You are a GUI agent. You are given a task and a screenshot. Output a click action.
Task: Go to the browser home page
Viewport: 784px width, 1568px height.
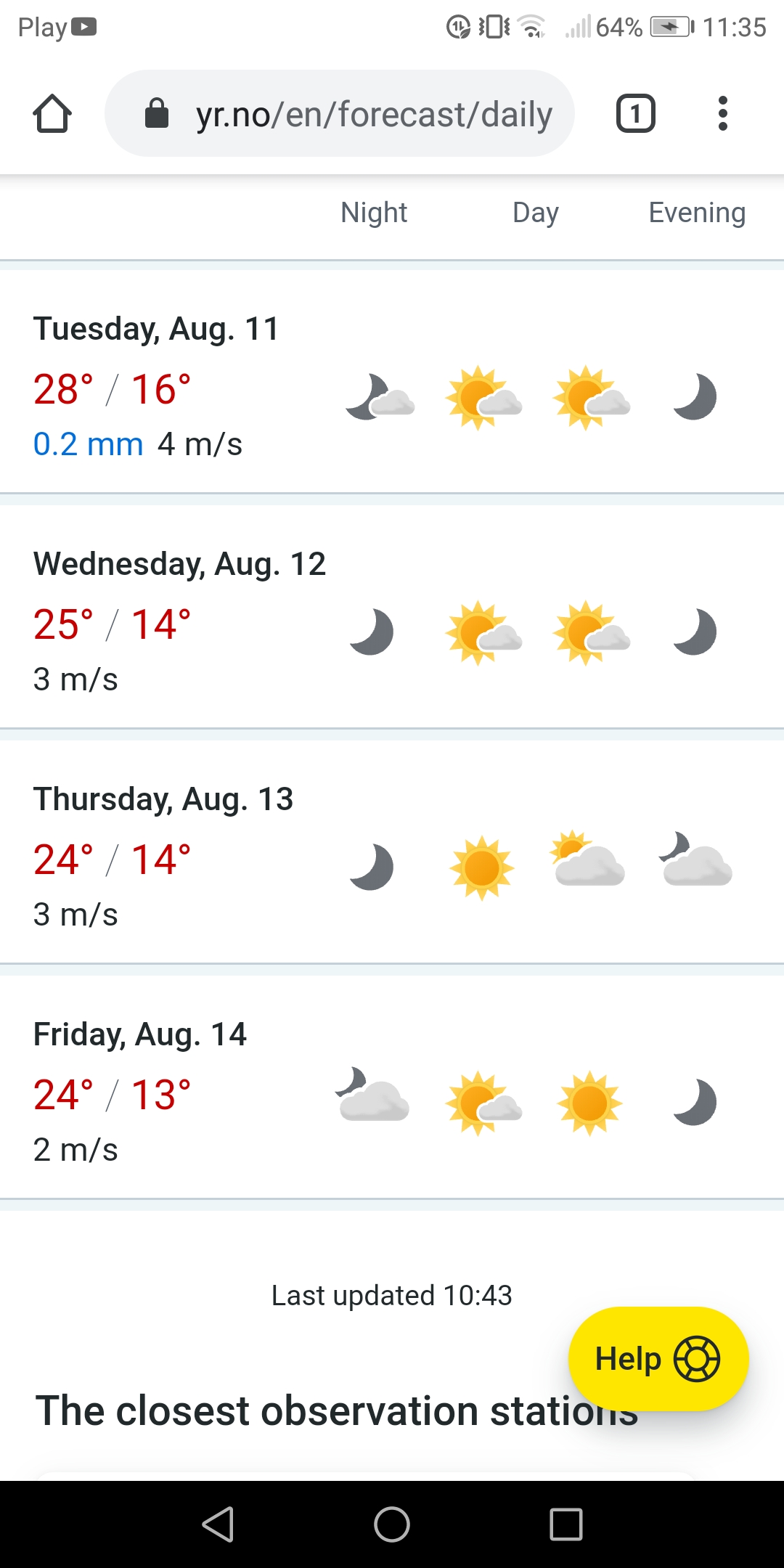(52, 114)
